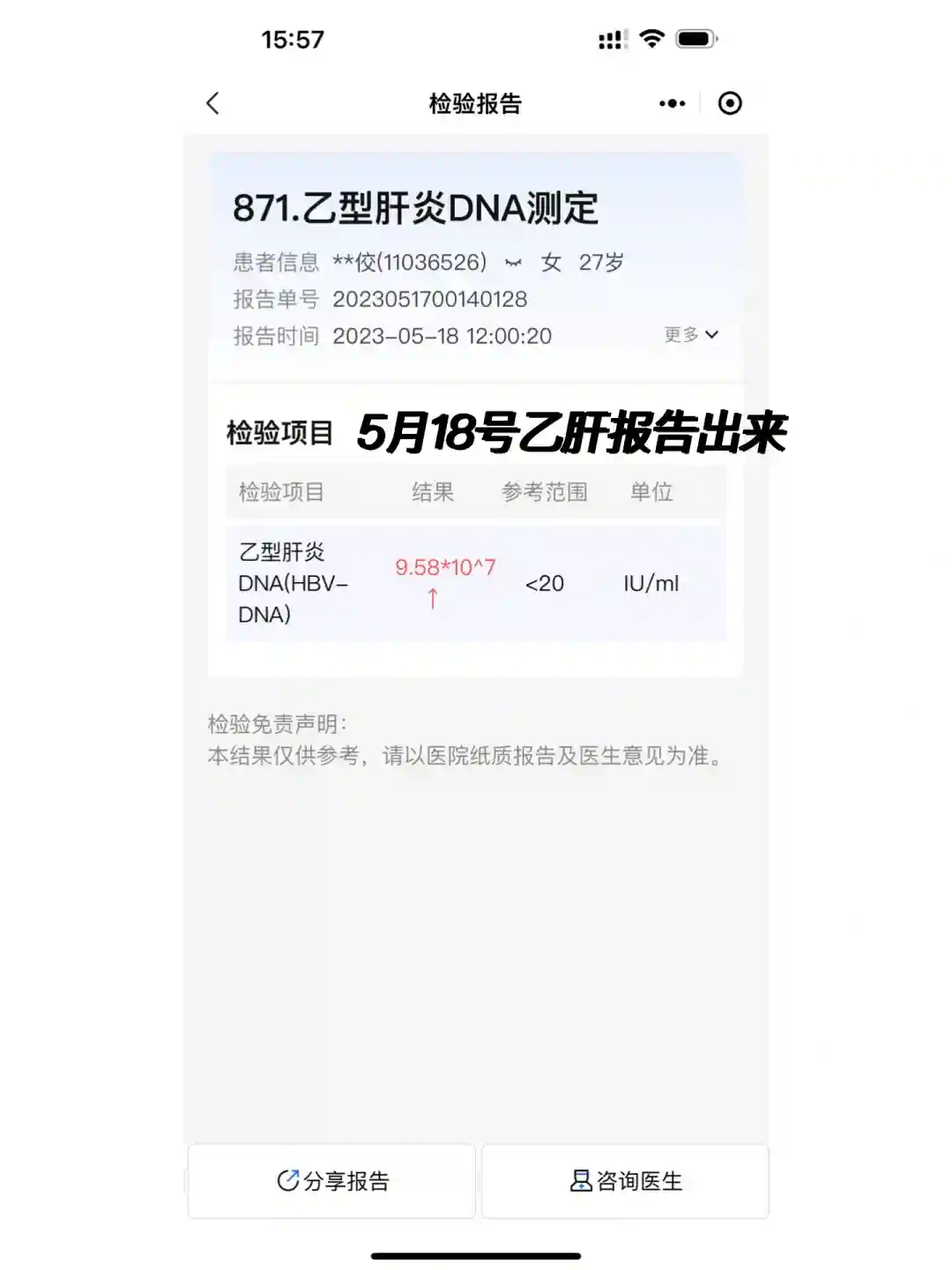Expand 更多 patient report details
952x1270 pixels.
691,335
